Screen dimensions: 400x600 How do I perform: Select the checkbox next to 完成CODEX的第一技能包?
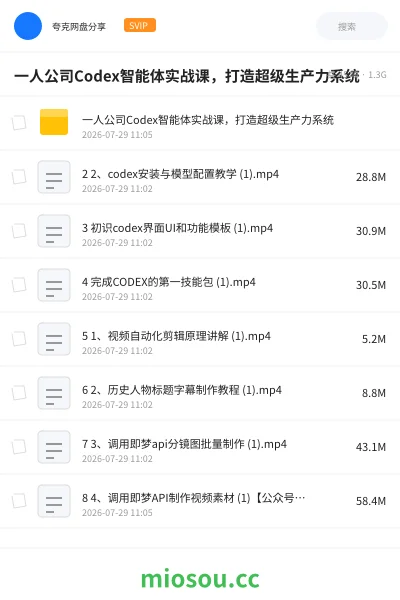tap(19, 285)
